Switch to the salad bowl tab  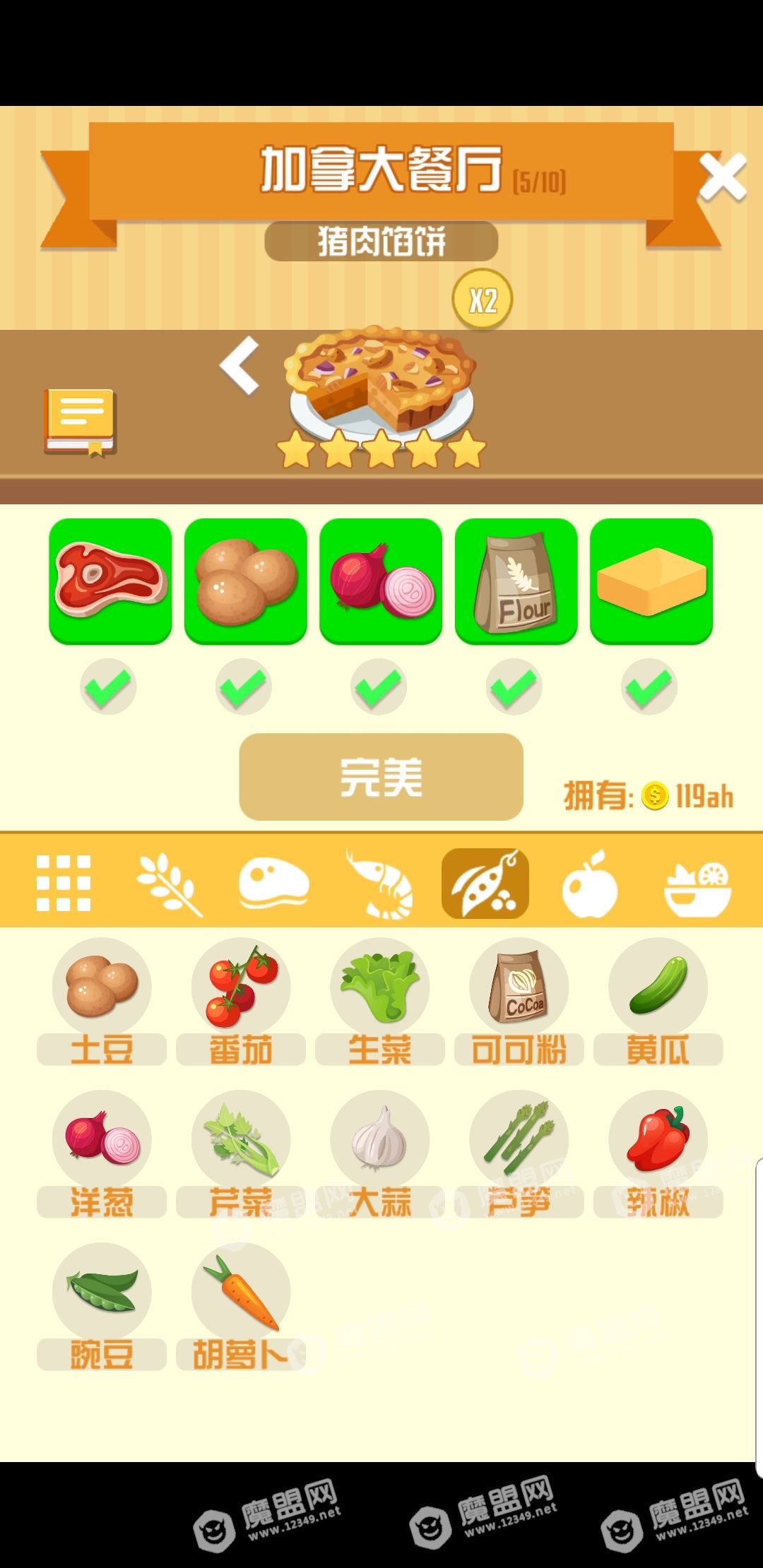pos(697,883)
